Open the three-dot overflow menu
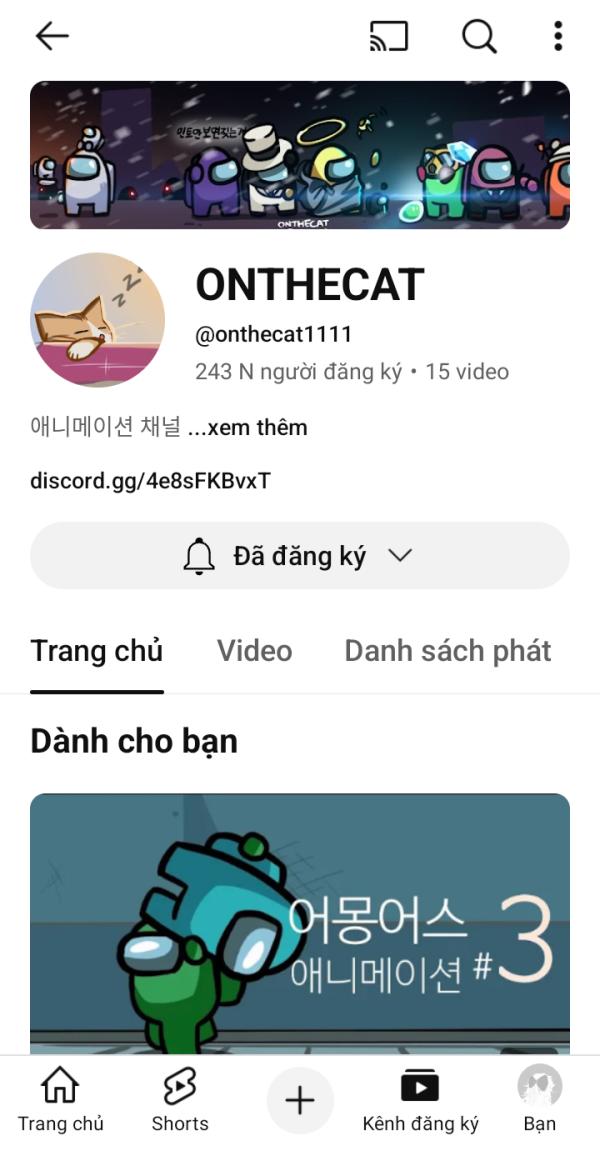This screenshot has height=1156, width=600. (558, 37)
